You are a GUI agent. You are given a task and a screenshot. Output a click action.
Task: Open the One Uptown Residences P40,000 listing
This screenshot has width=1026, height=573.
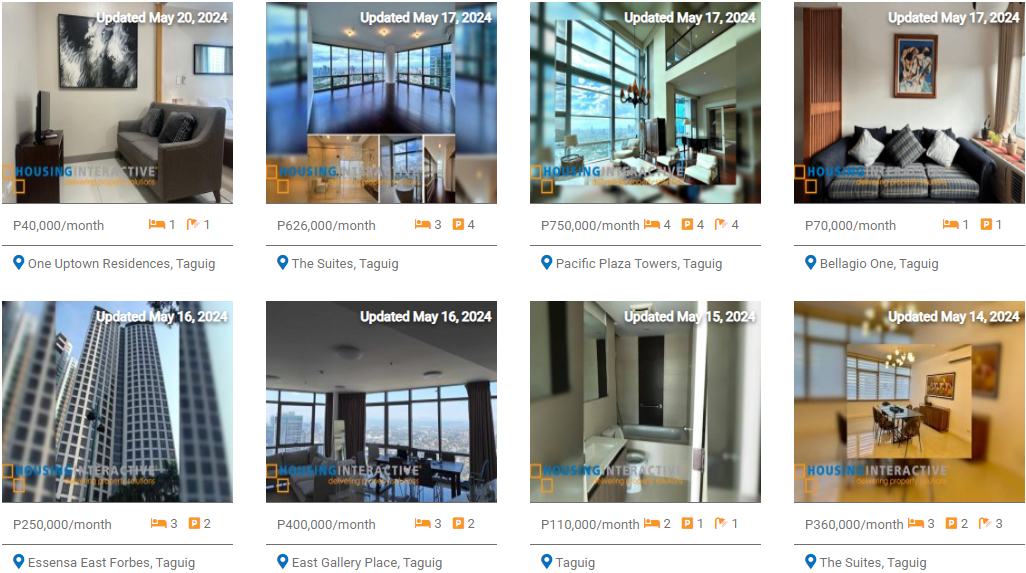117,103
